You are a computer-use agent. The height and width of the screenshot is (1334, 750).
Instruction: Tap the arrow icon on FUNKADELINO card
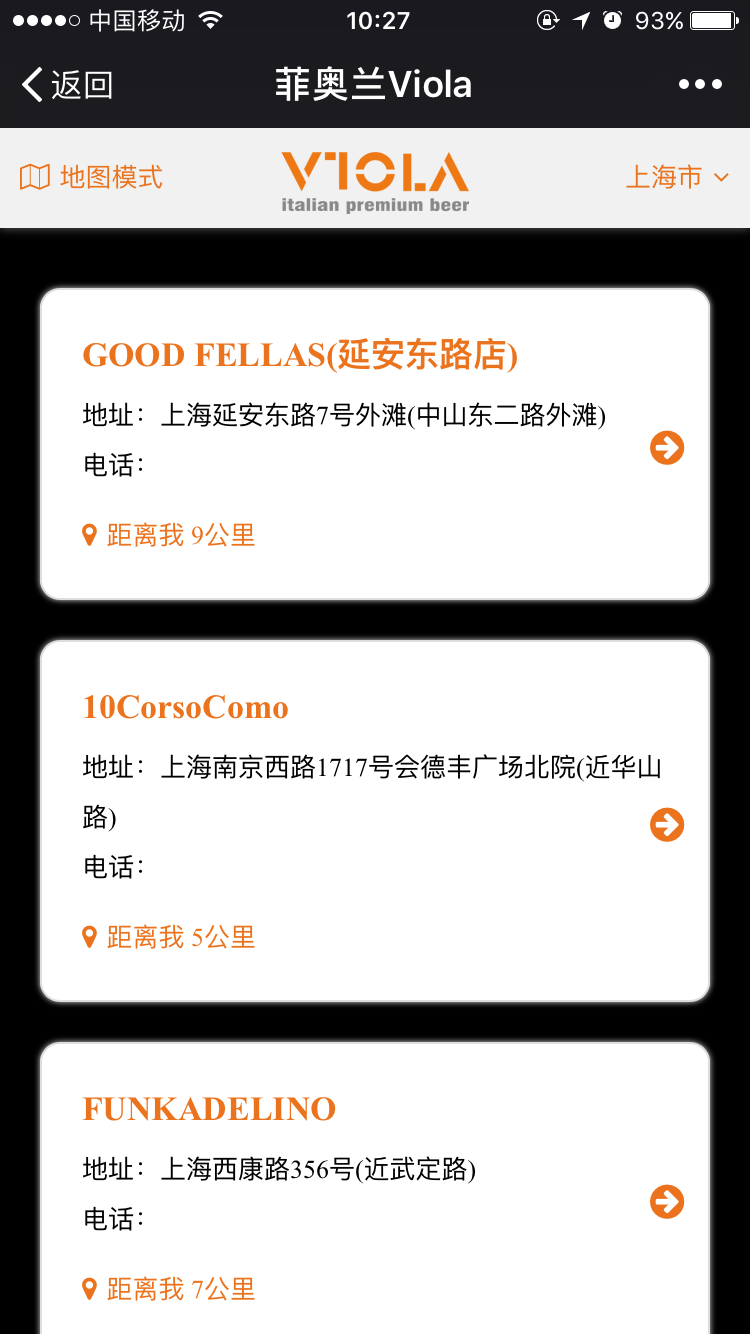[x=667, y=1201]
